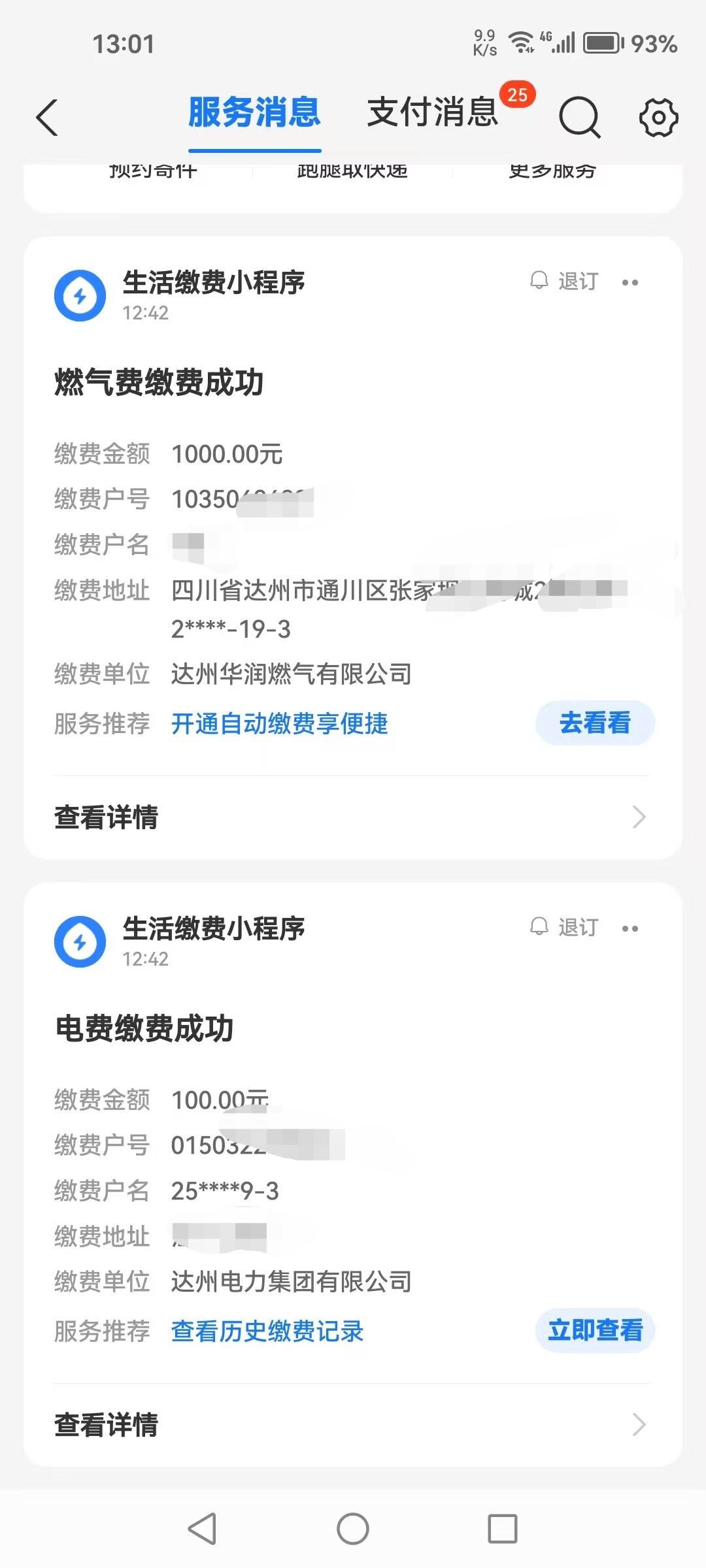Open the two-dot menu on 电费缴费成功 card
This screenshot has width=706, height=1568.
630,928
